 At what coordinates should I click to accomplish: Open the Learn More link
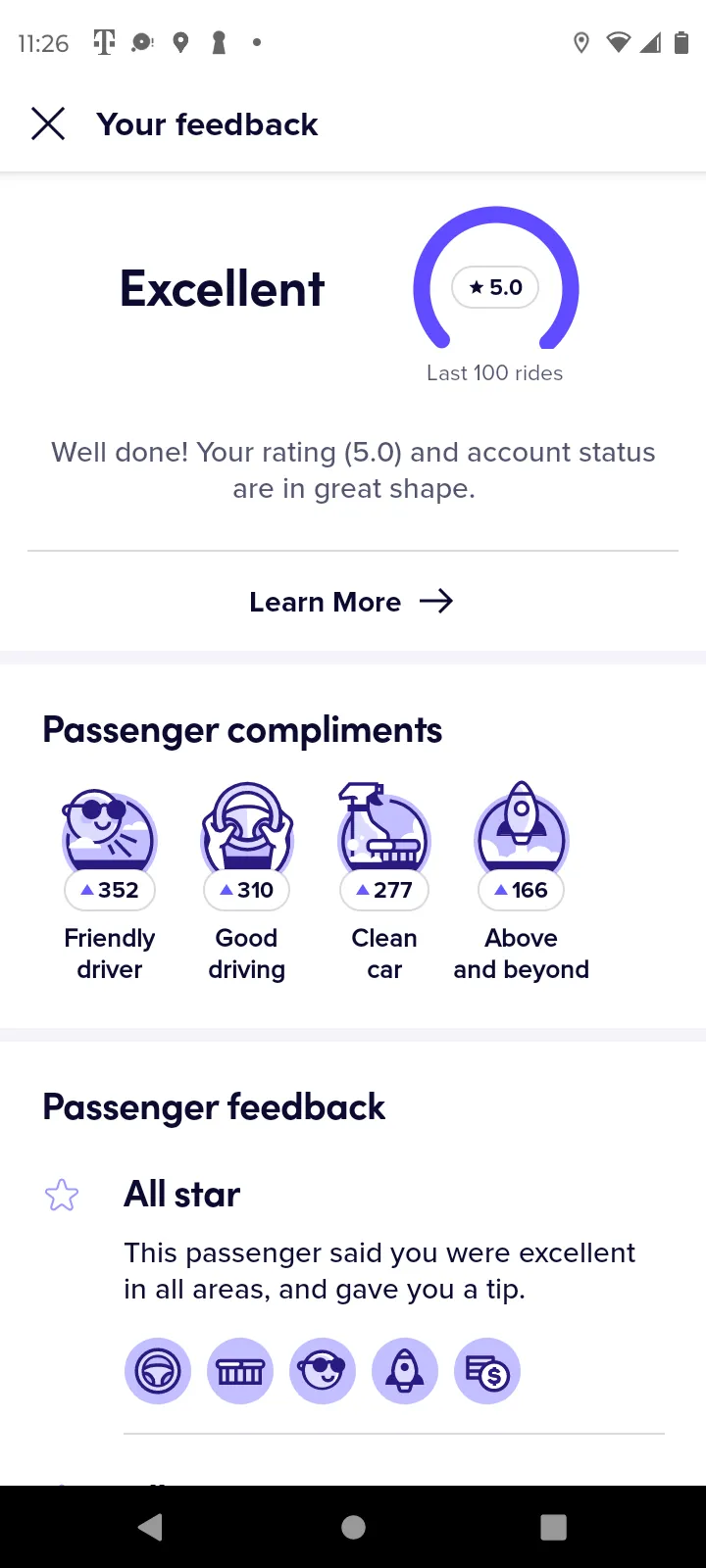coord(352,602)
